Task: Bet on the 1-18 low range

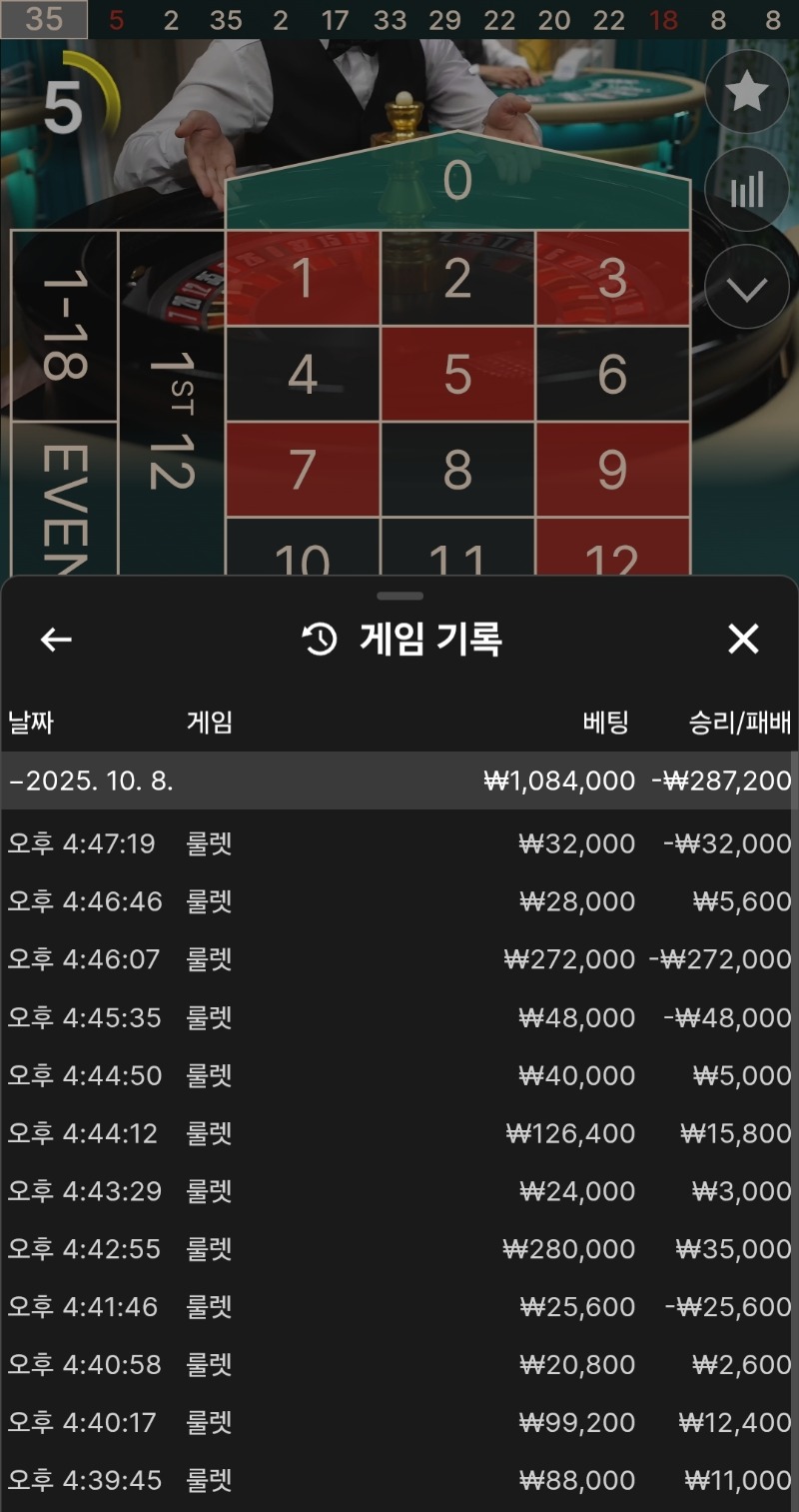Action: point(63,326)
